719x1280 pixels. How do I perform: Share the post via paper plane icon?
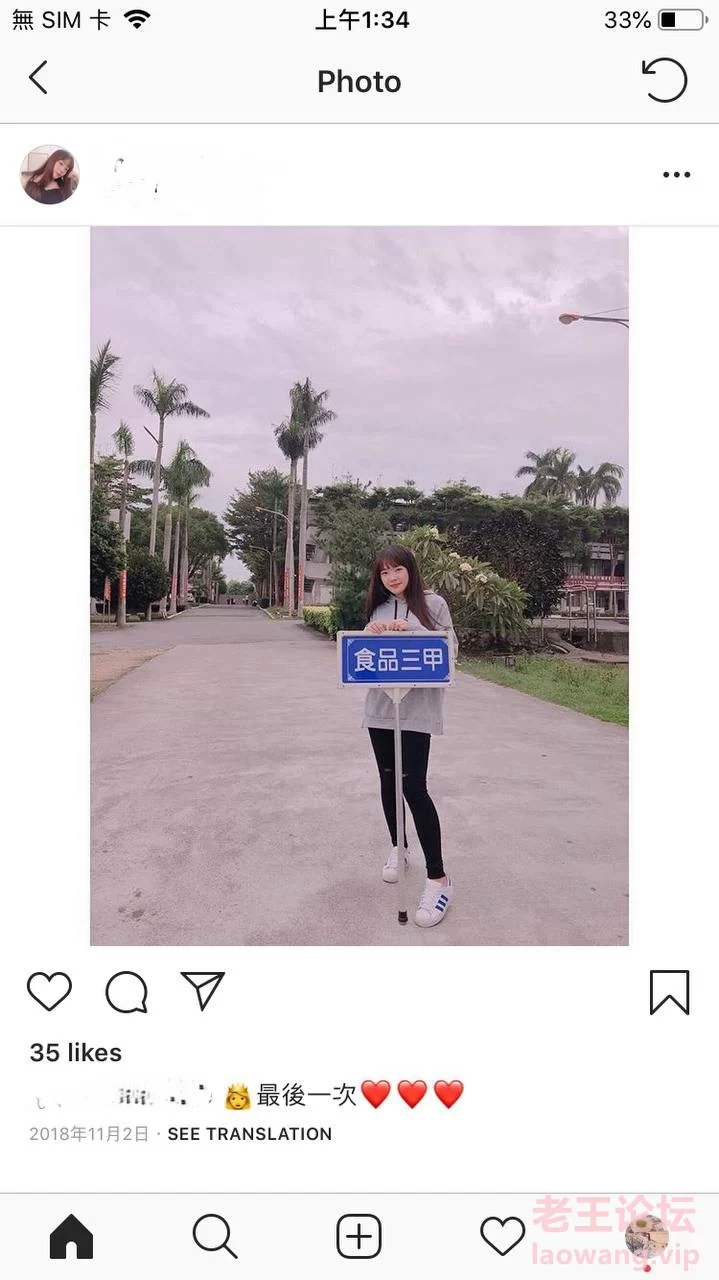coord(203,990)
